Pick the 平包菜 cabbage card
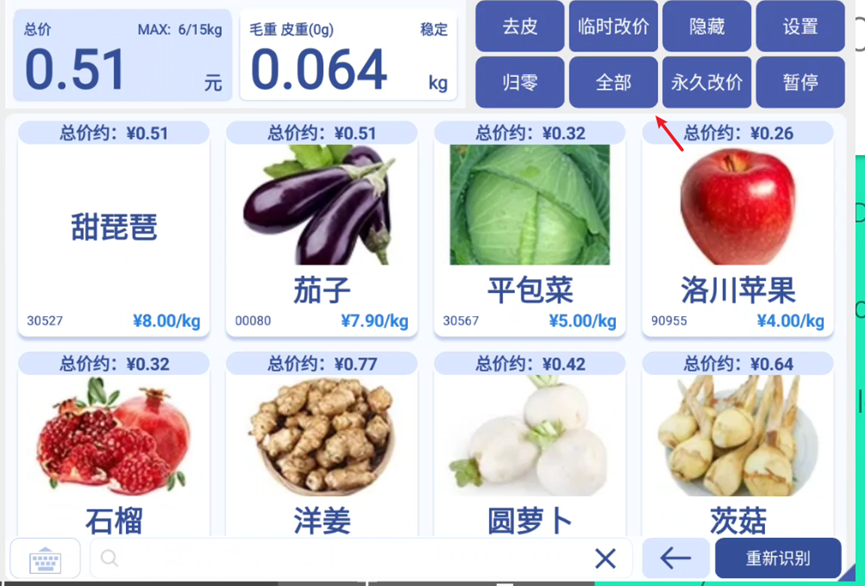The width and height of the screenshot is (865, 586). coord(529,230)
